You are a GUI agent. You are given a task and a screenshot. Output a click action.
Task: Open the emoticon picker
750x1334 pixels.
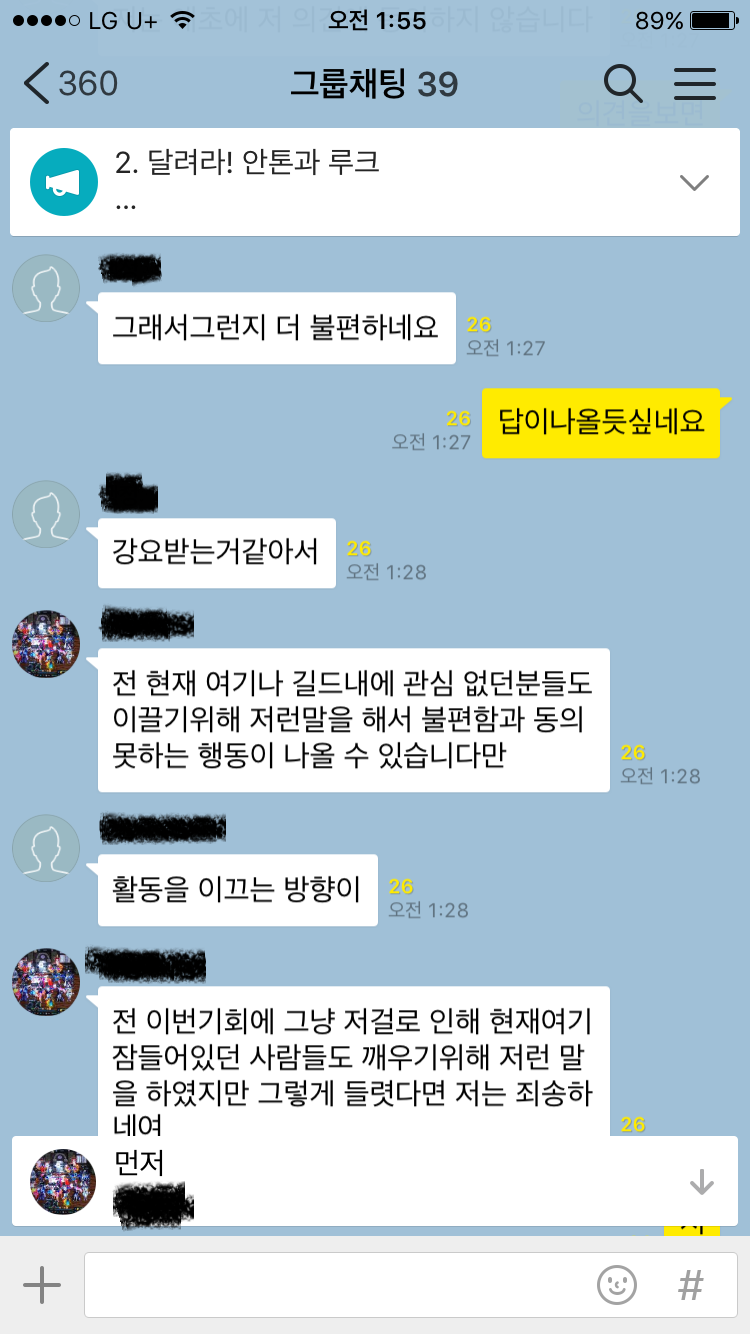pos(617,1285)
